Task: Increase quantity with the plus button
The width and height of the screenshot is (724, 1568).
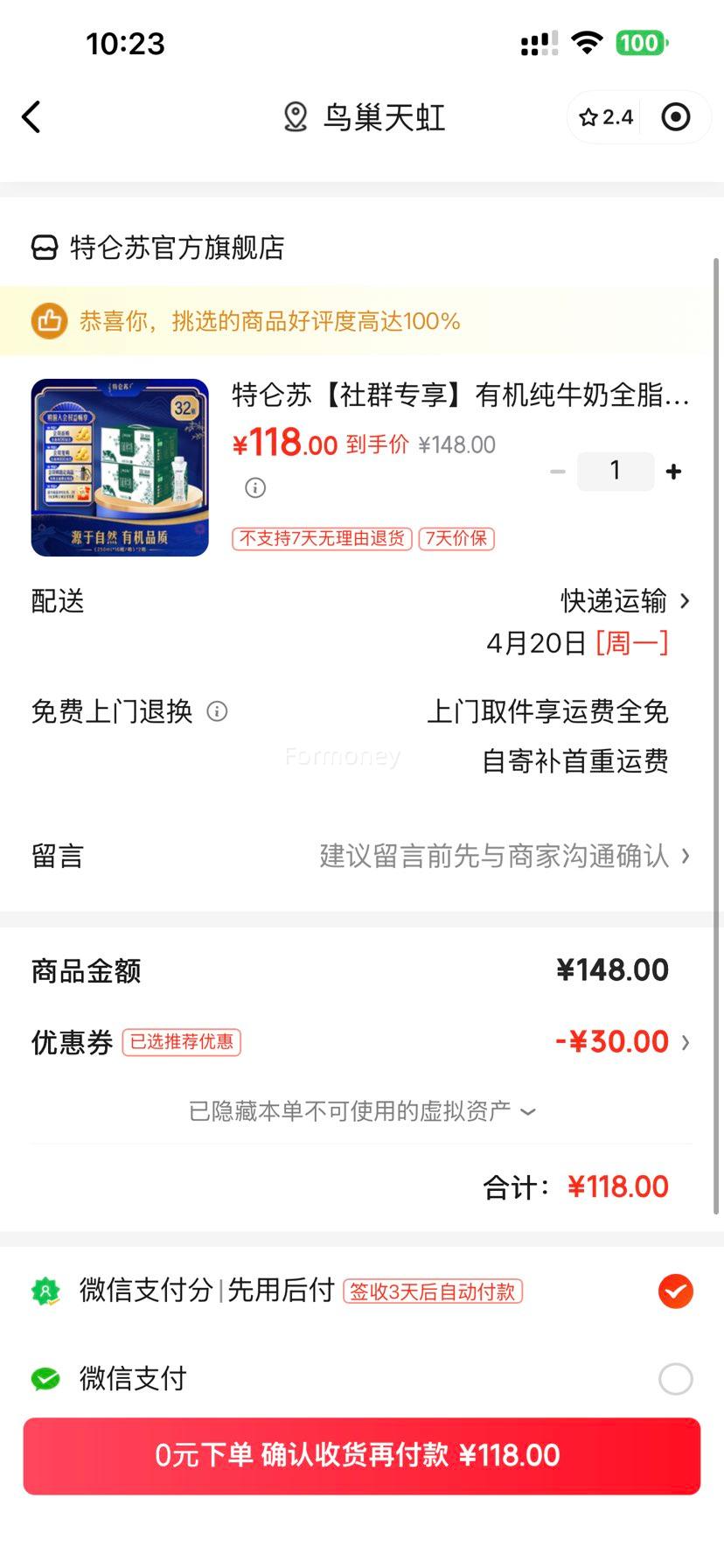Action: [673, 471]
